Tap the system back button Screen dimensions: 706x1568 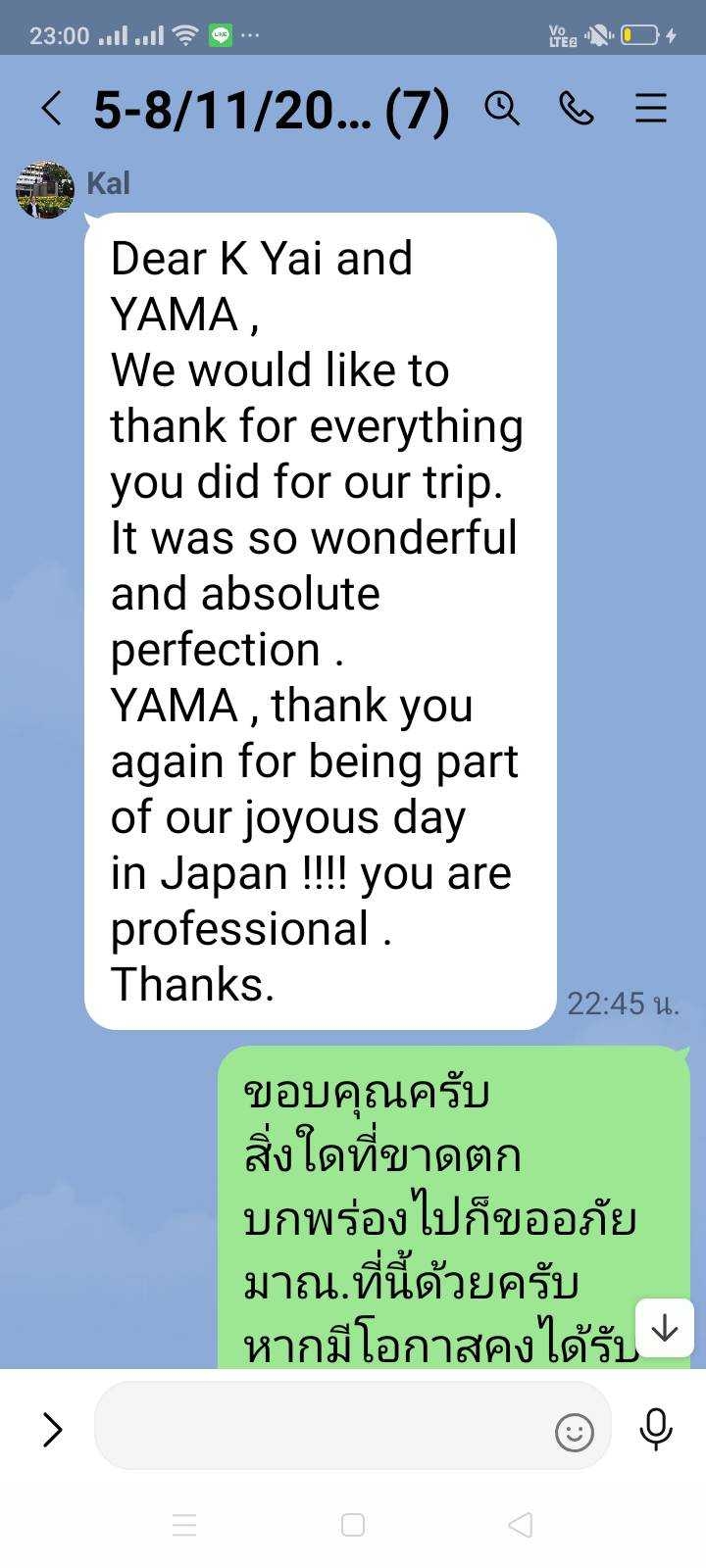pyautogui.click(x=521, y=1525)
